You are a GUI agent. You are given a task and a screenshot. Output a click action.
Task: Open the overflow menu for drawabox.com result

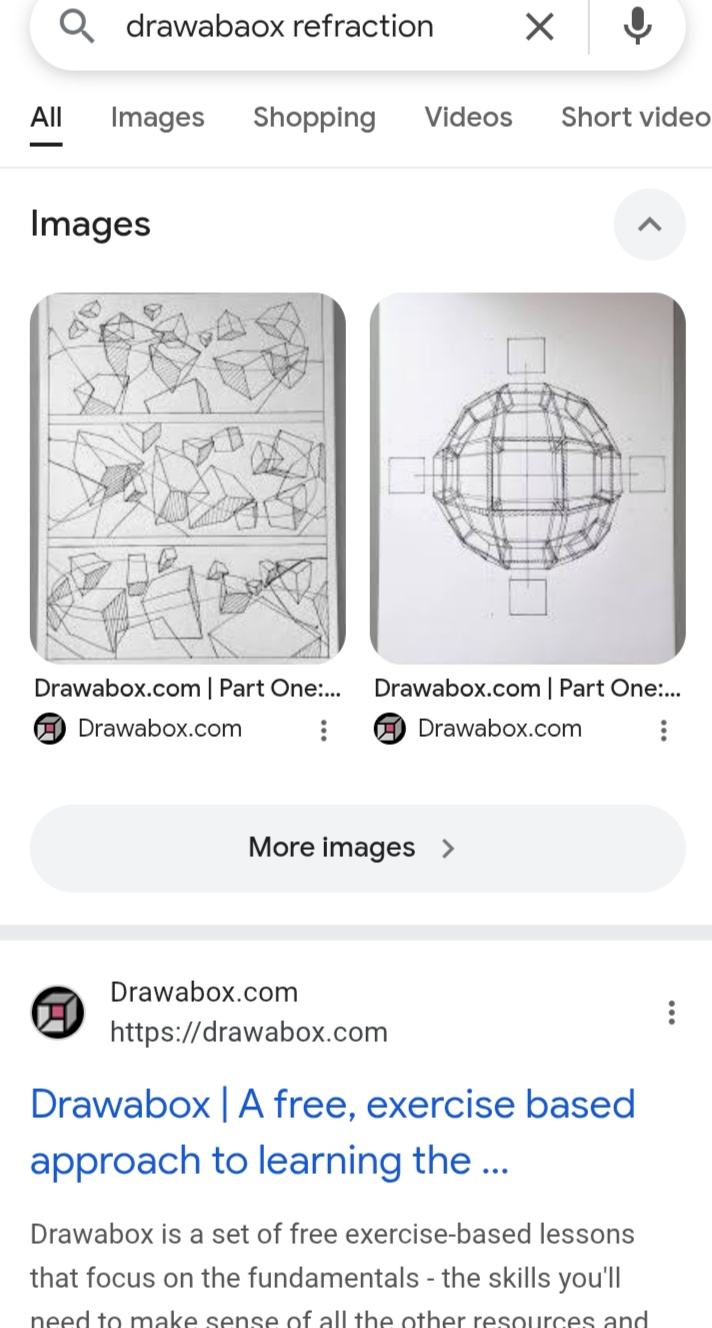coord(671,1012)
